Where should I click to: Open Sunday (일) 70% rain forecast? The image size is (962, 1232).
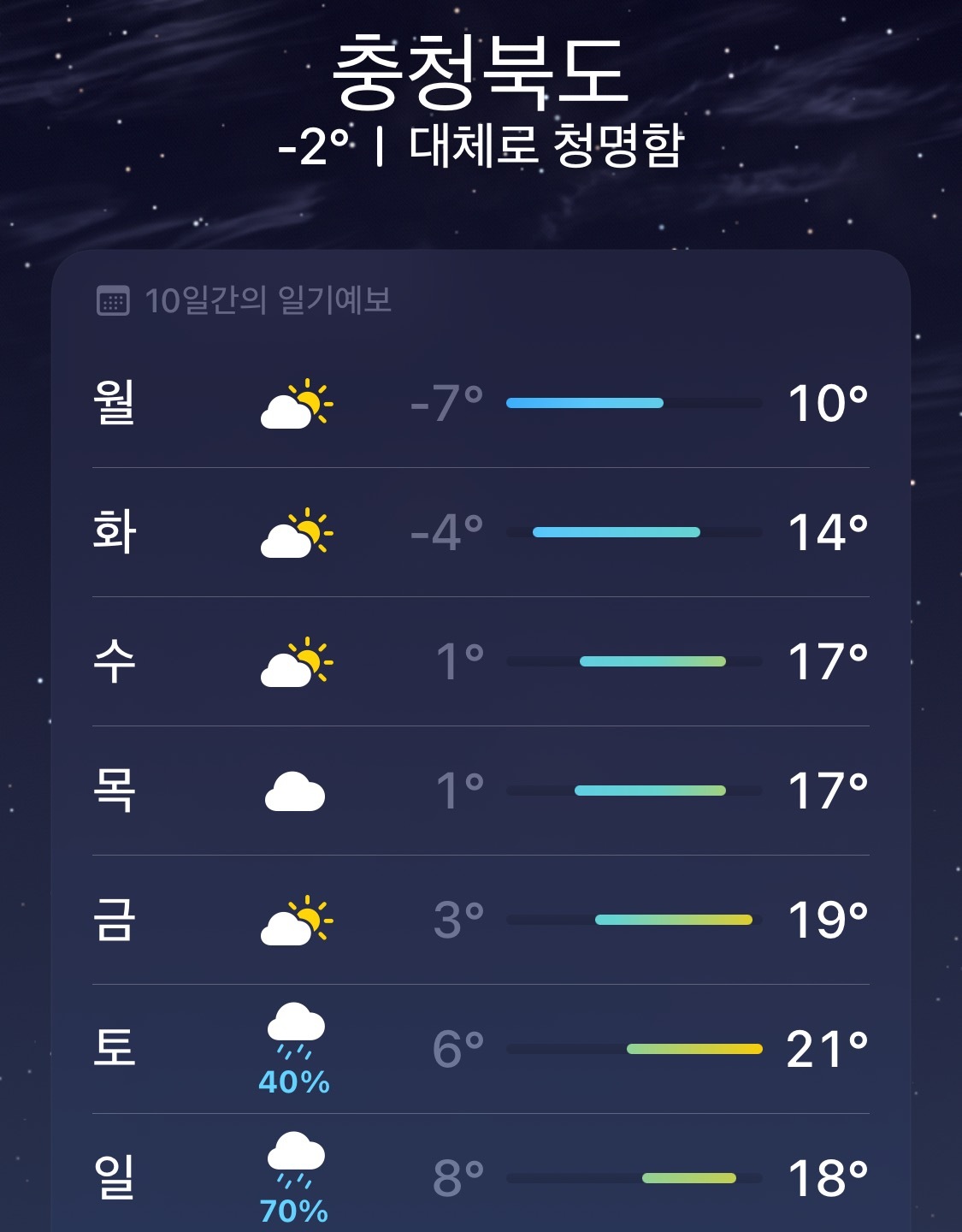pos(481,1178)
